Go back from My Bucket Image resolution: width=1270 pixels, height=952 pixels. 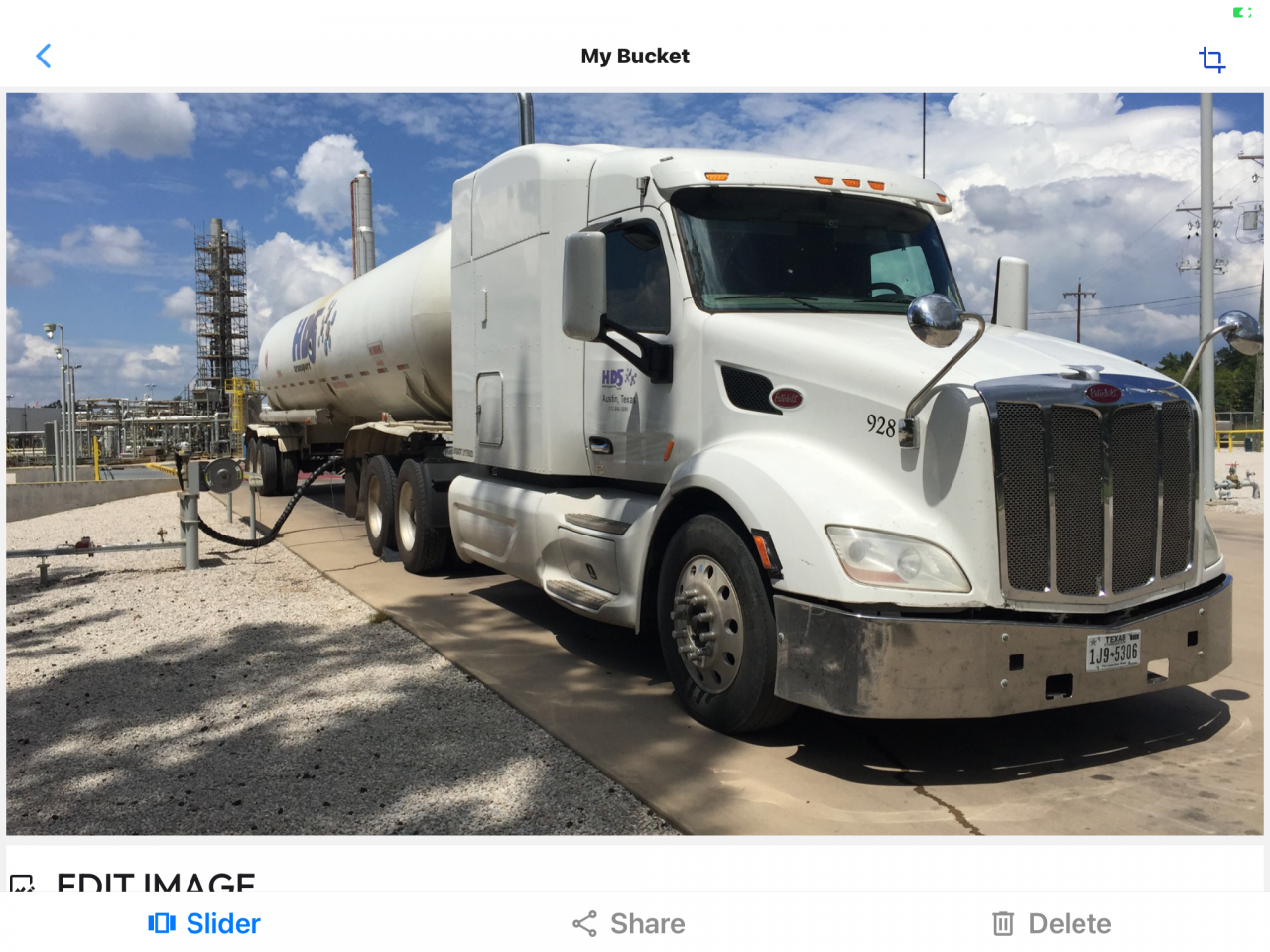point(43,56)
